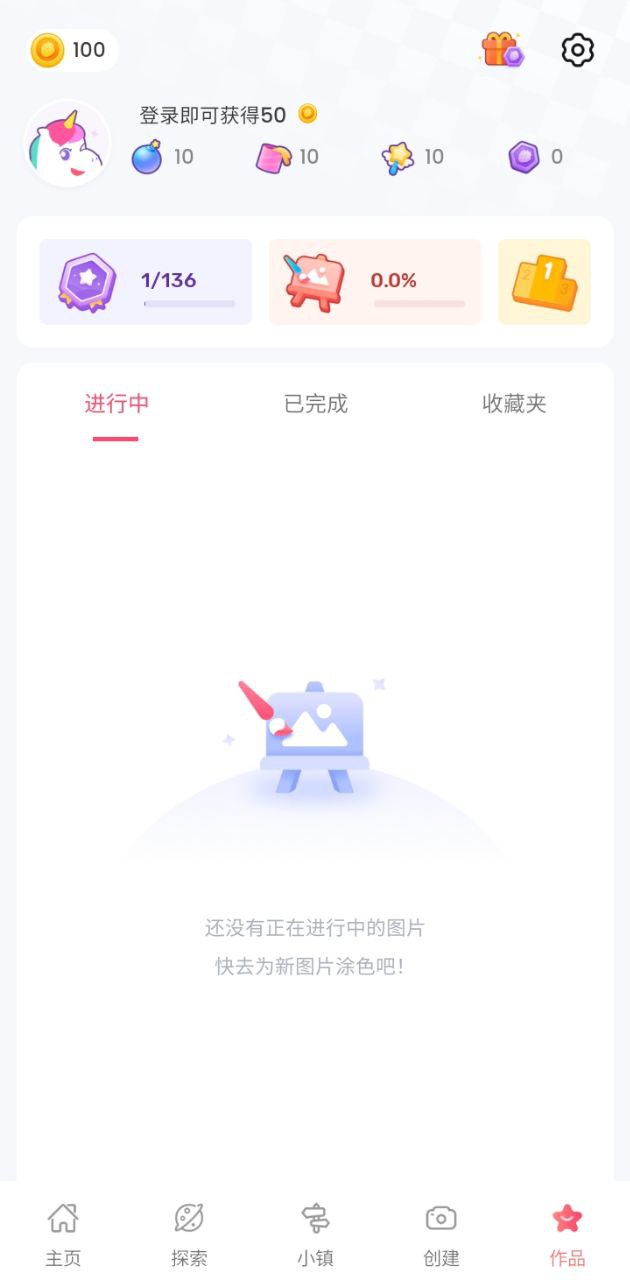Select the 进行中 tab
This screenshot has height=1280, width=630.
pyautogui.click(x=116, y=404)
